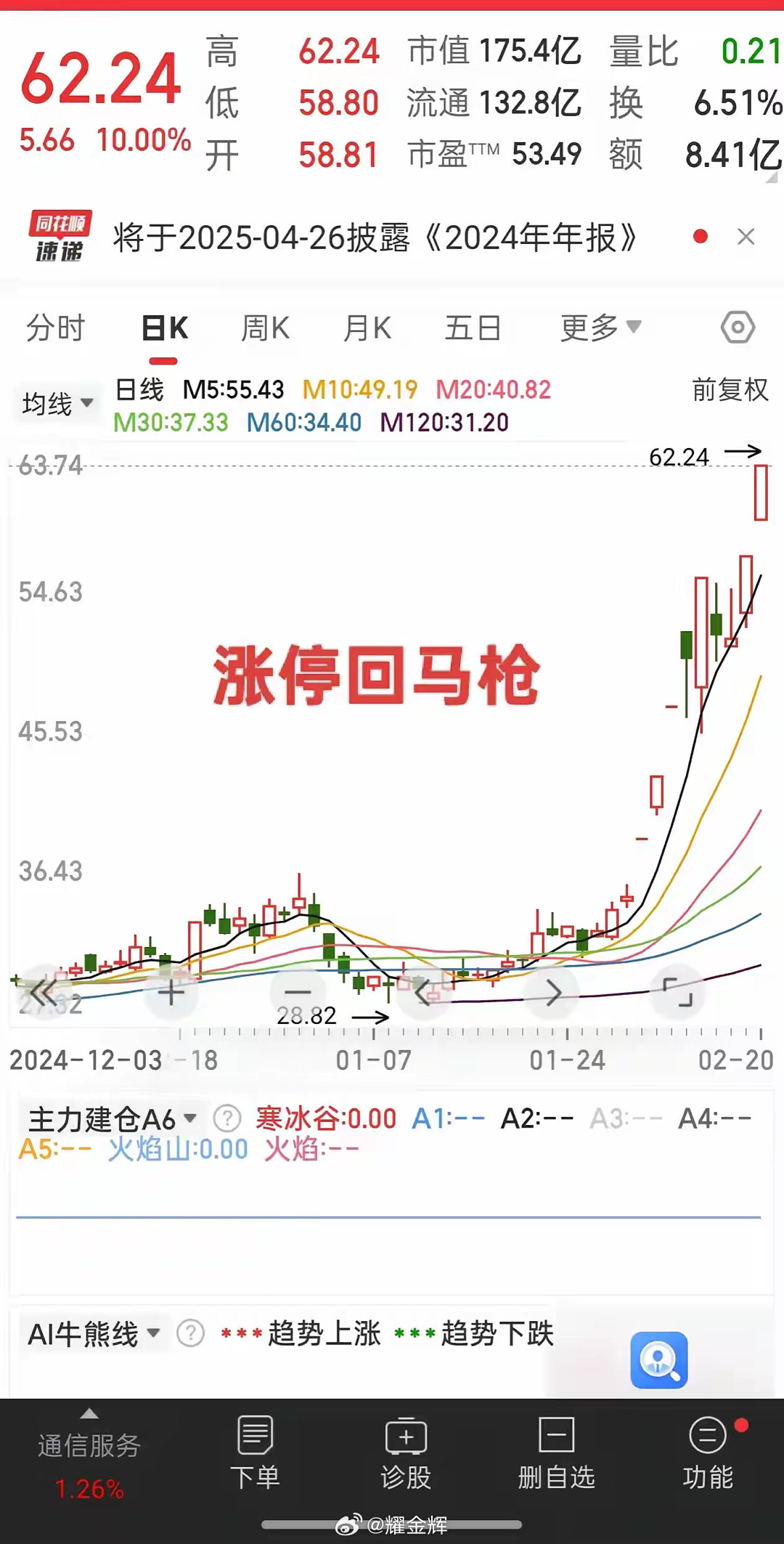This screenshot has width=784, height=1544.
Task: Dismiss the 2024年年报 announcement banner
Action: [746, 237]
